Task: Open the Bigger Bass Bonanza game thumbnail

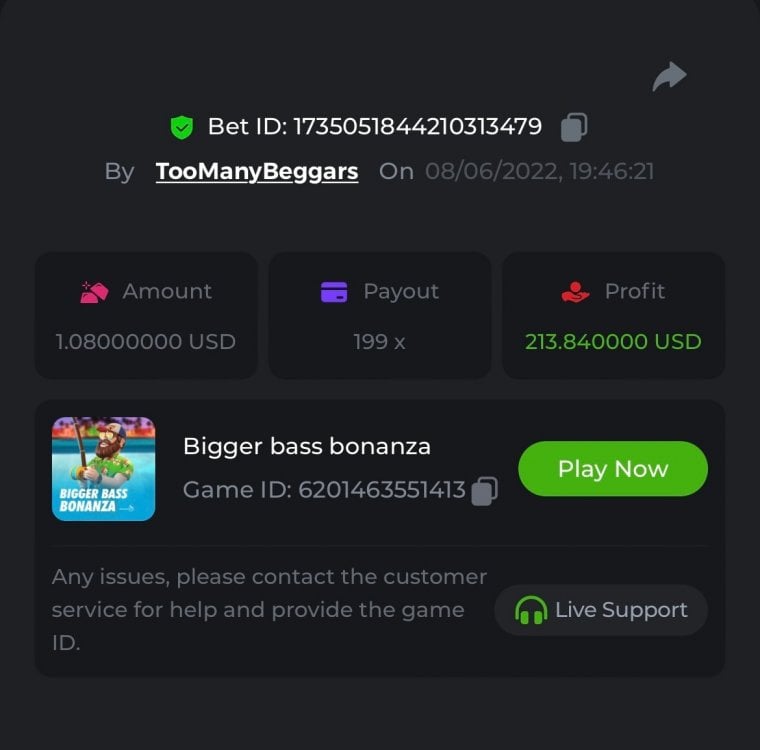Action: [103, 469]
